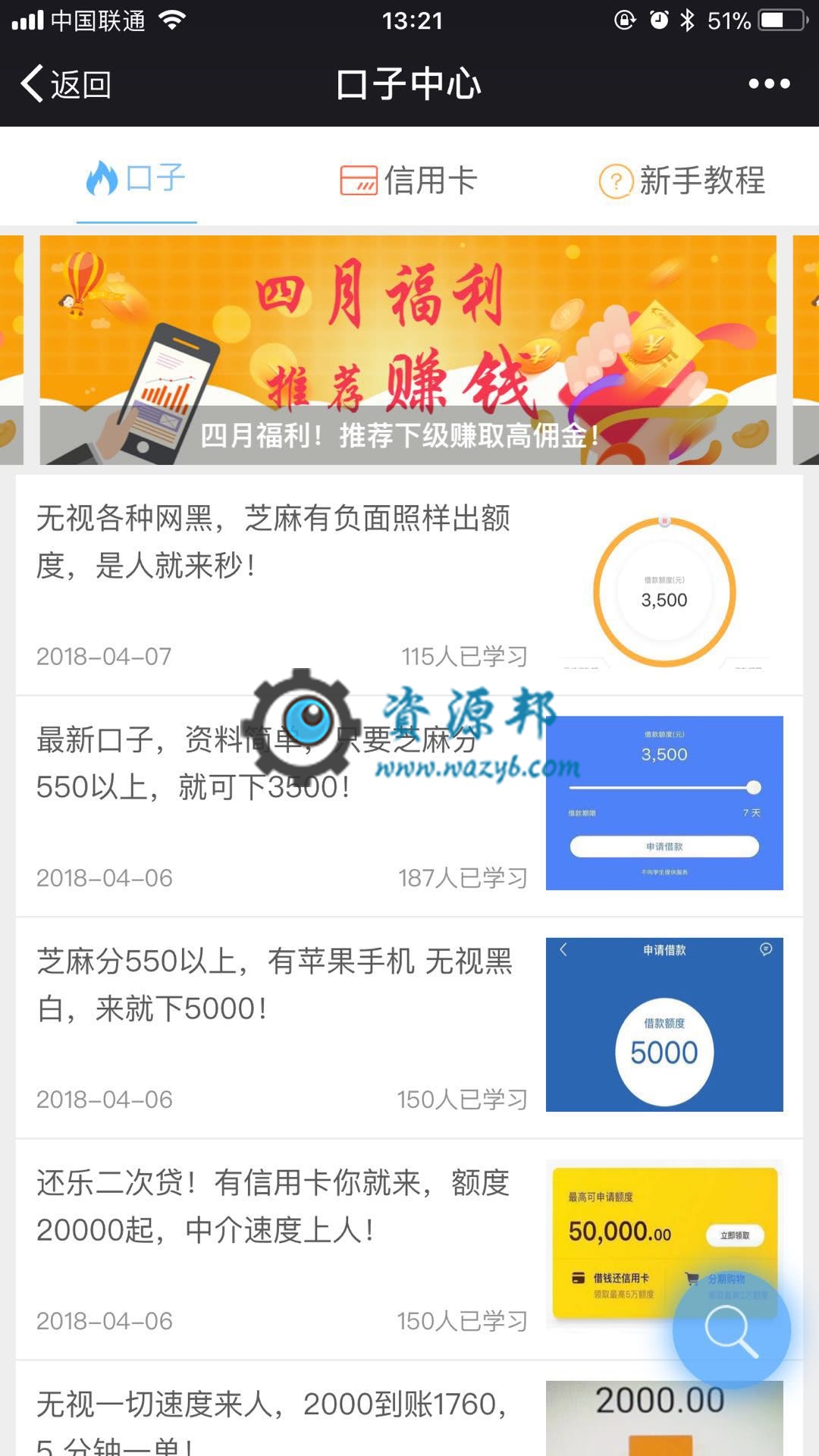The height and width of the screenshot is (1456, 819).
Task: Switch to the 口子 tab
Action: (136, 179)
